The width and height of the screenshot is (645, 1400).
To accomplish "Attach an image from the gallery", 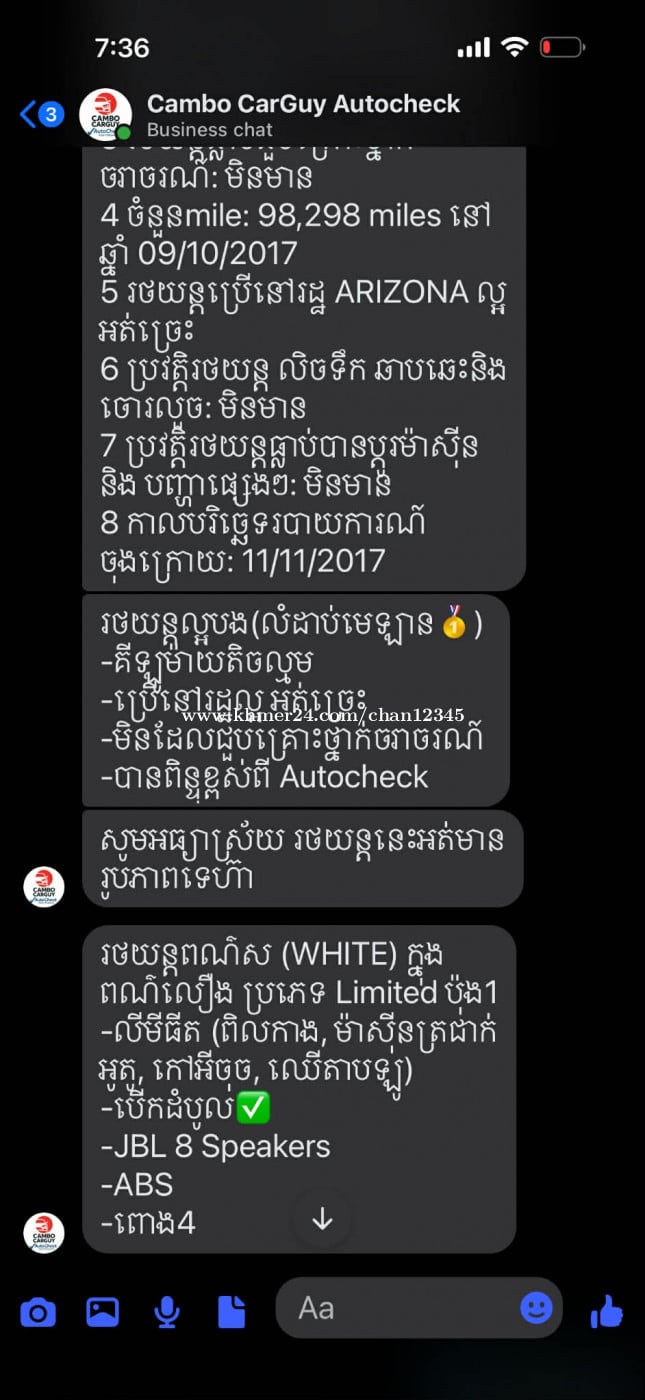I will 102,1311.
